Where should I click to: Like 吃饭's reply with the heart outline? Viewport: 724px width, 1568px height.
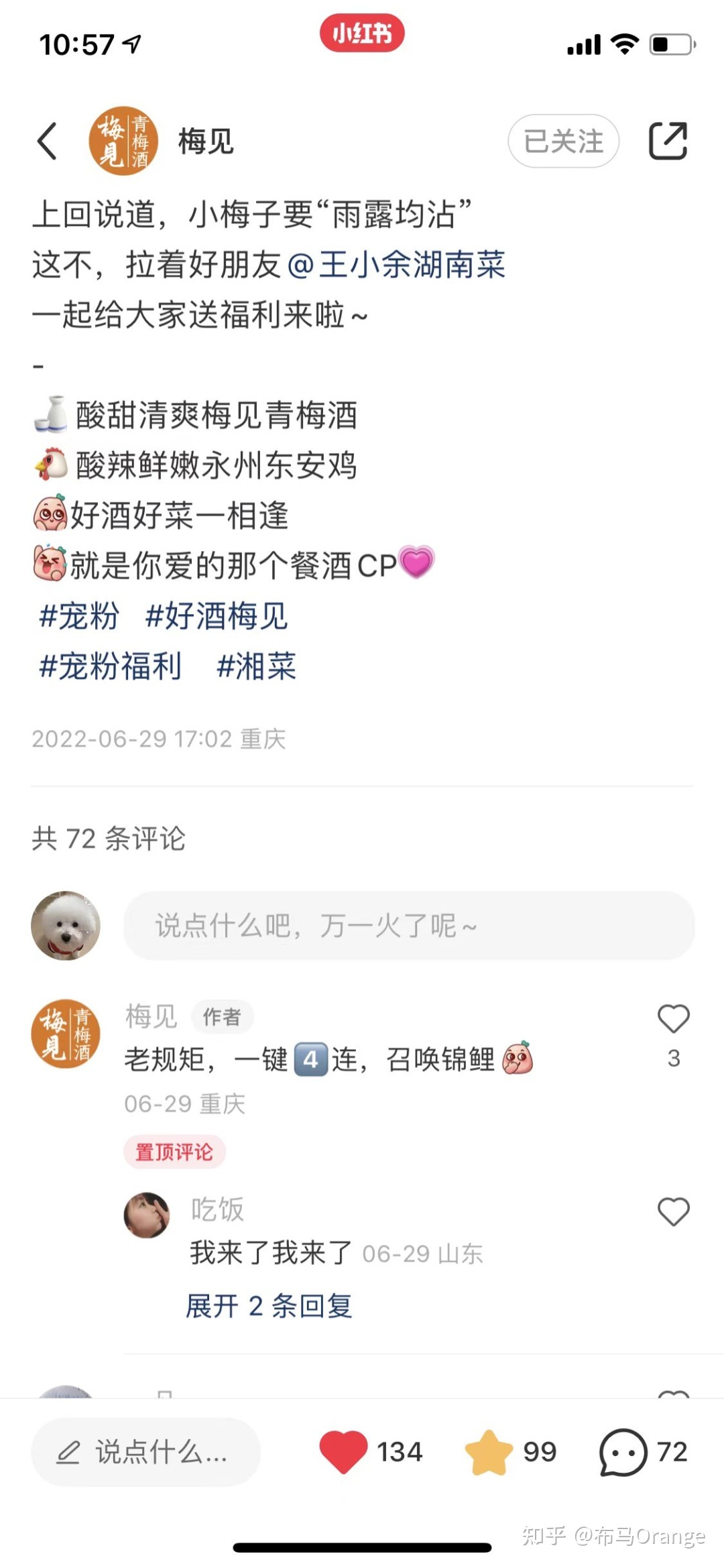pyautogui.click(x=673, y=1212)
